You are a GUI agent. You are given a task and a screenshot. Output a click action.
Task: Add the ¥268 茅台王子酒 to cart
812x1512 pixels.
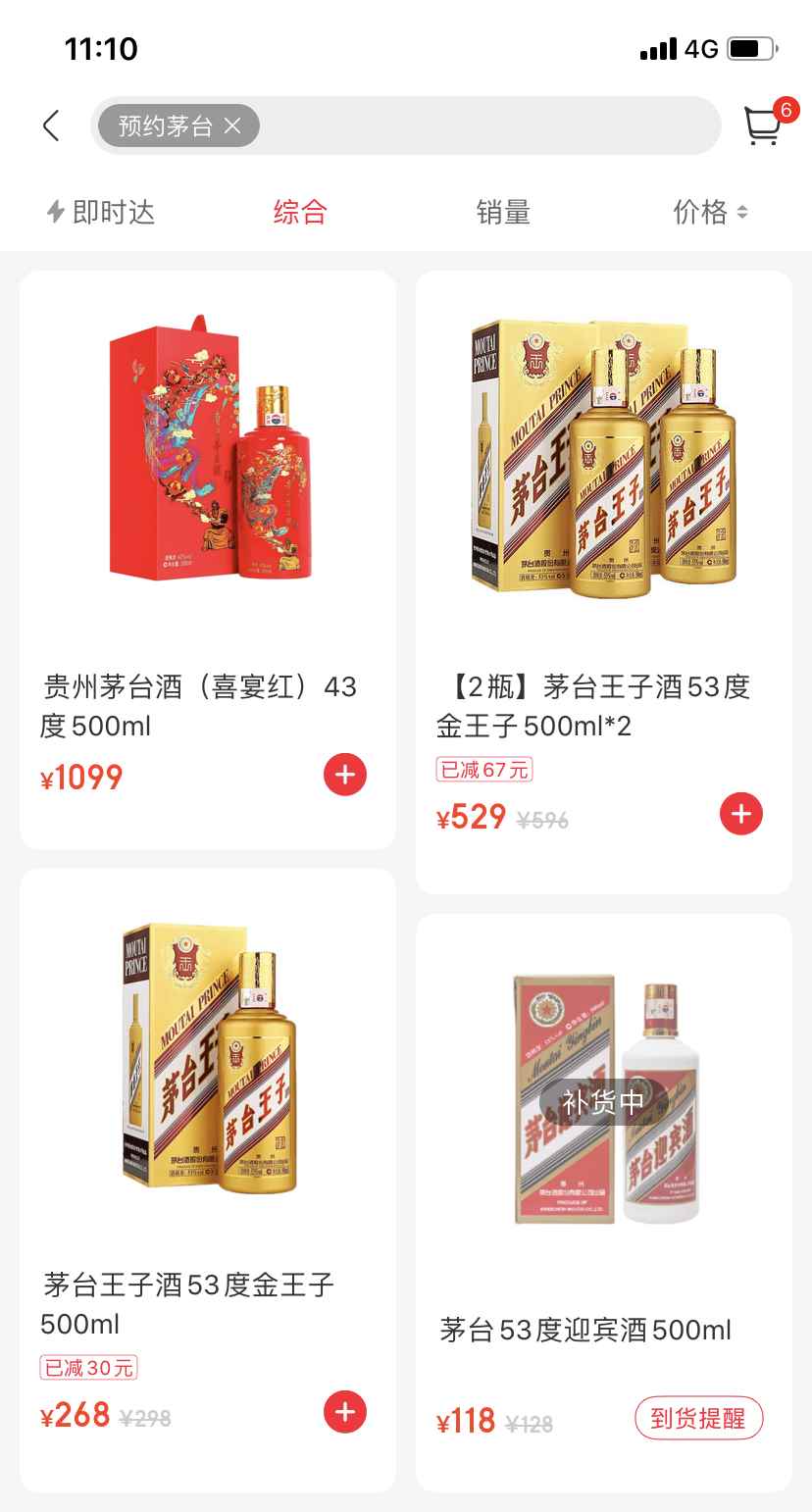pyautogui.click(x=345, y=1412)
